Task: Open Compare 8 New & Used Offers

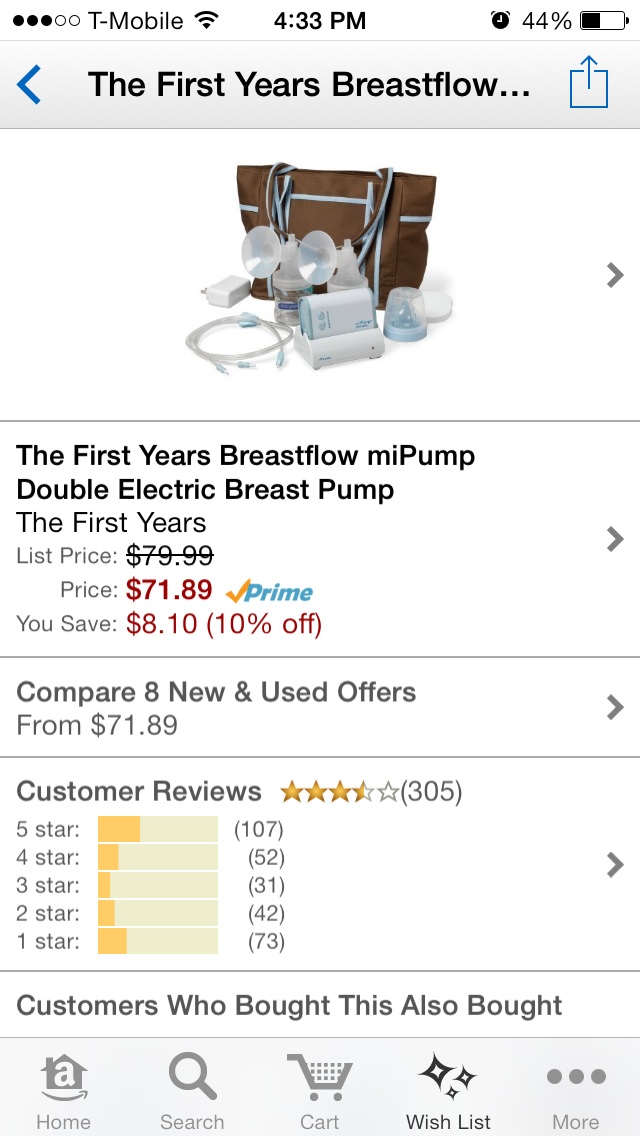Action: click(320, 707)
